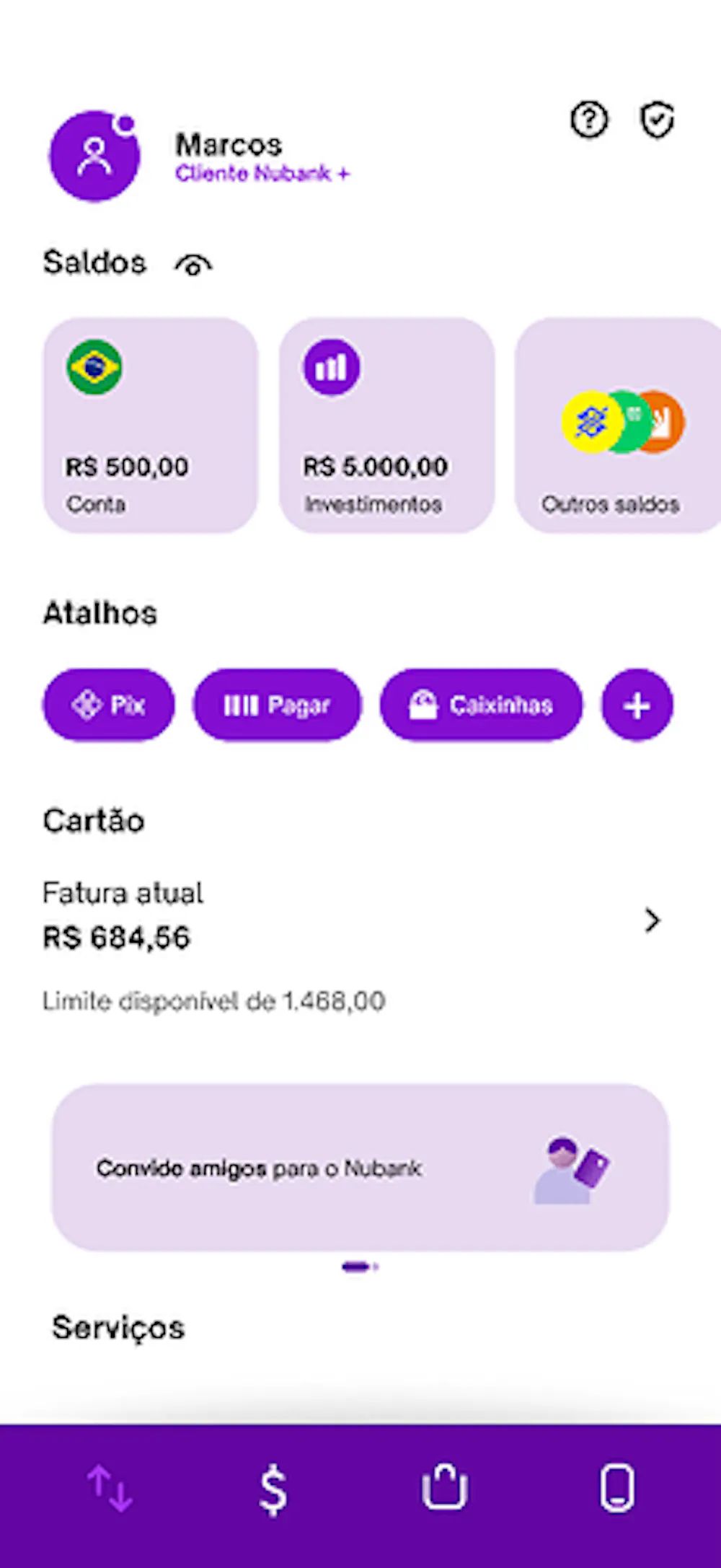Open Fatura atual details

click(x=651, y=920)
